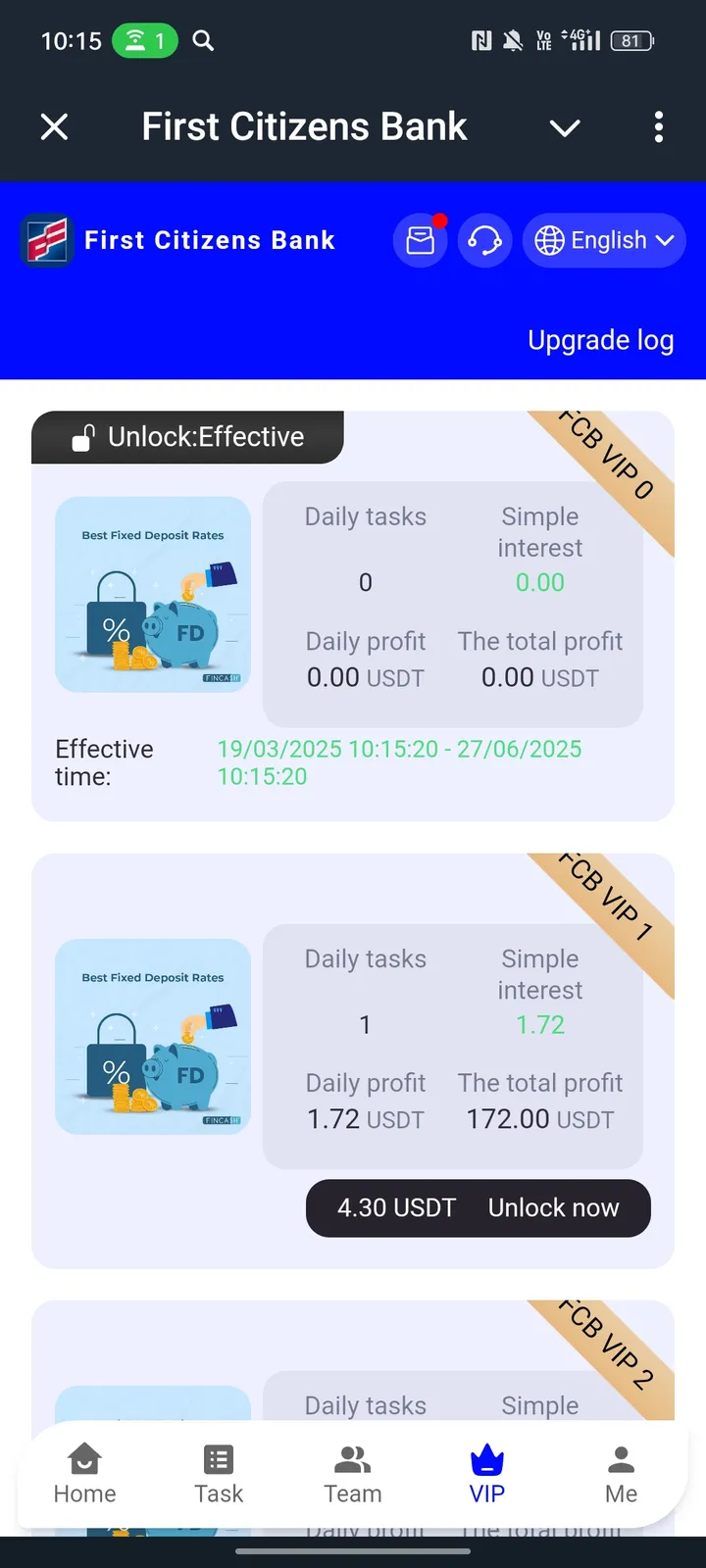Select the VIP tab
This screenshot has height=1568, width=706.
[487, 1473]
